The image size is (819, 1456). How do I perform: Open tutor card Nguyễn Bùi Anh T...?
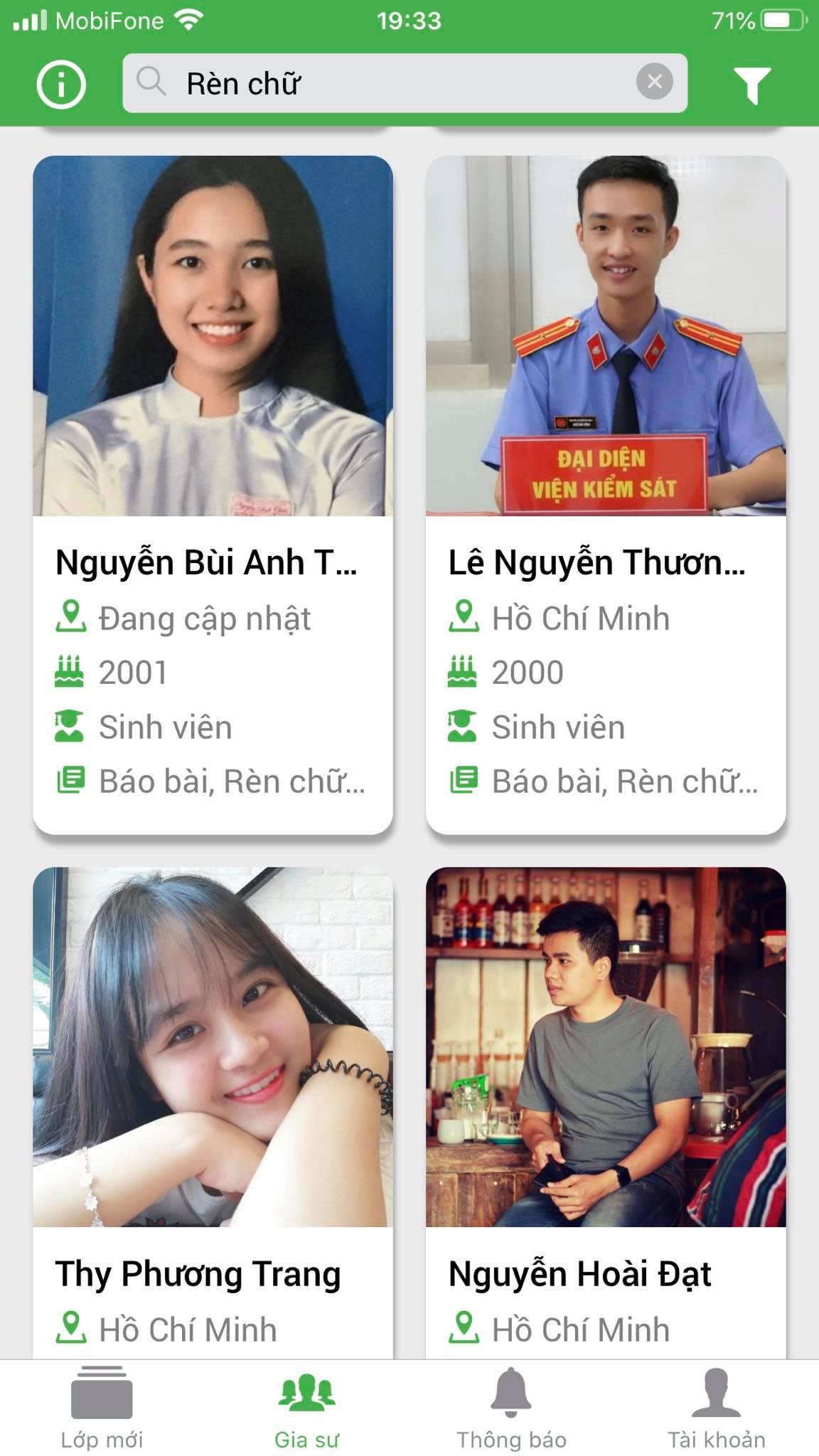[213, 494]
